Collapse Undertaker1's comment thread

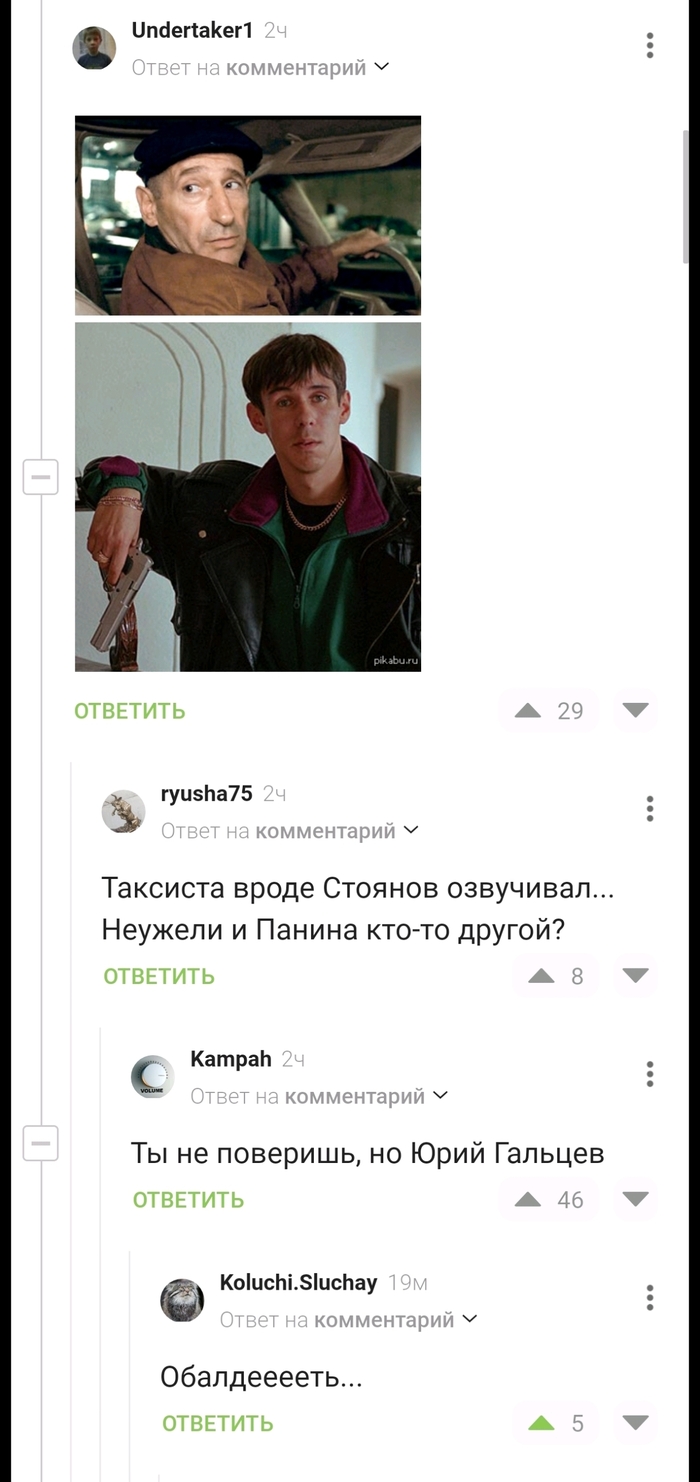pyautogui.click(x=41, y=478)
